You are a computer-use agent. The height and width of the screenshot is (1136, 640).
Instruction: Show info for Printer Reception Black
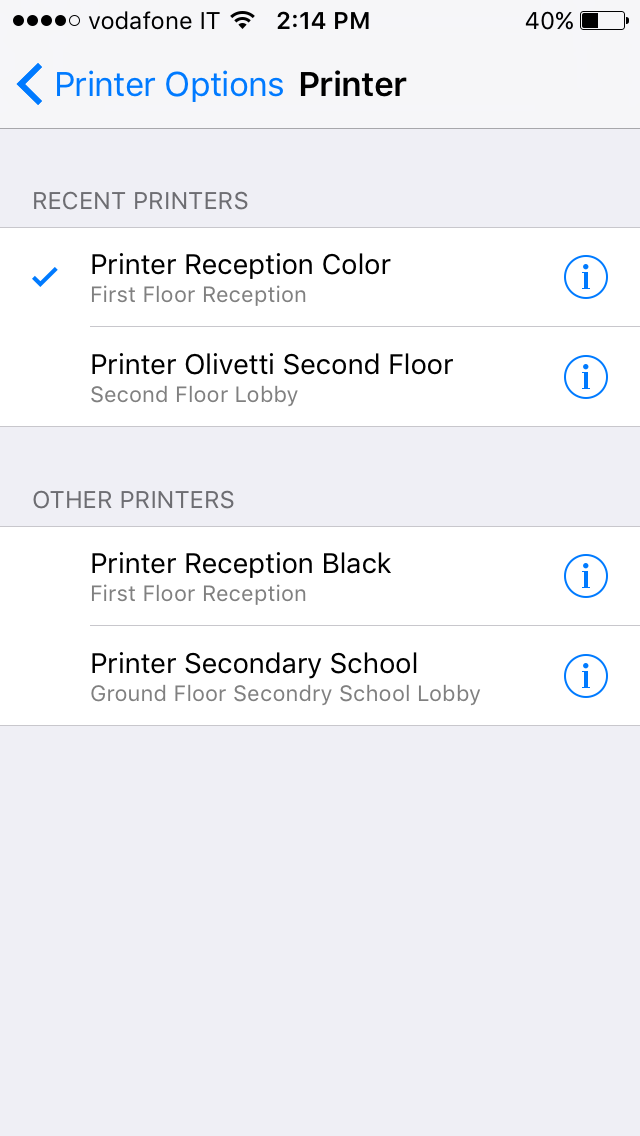coord(586,577)
